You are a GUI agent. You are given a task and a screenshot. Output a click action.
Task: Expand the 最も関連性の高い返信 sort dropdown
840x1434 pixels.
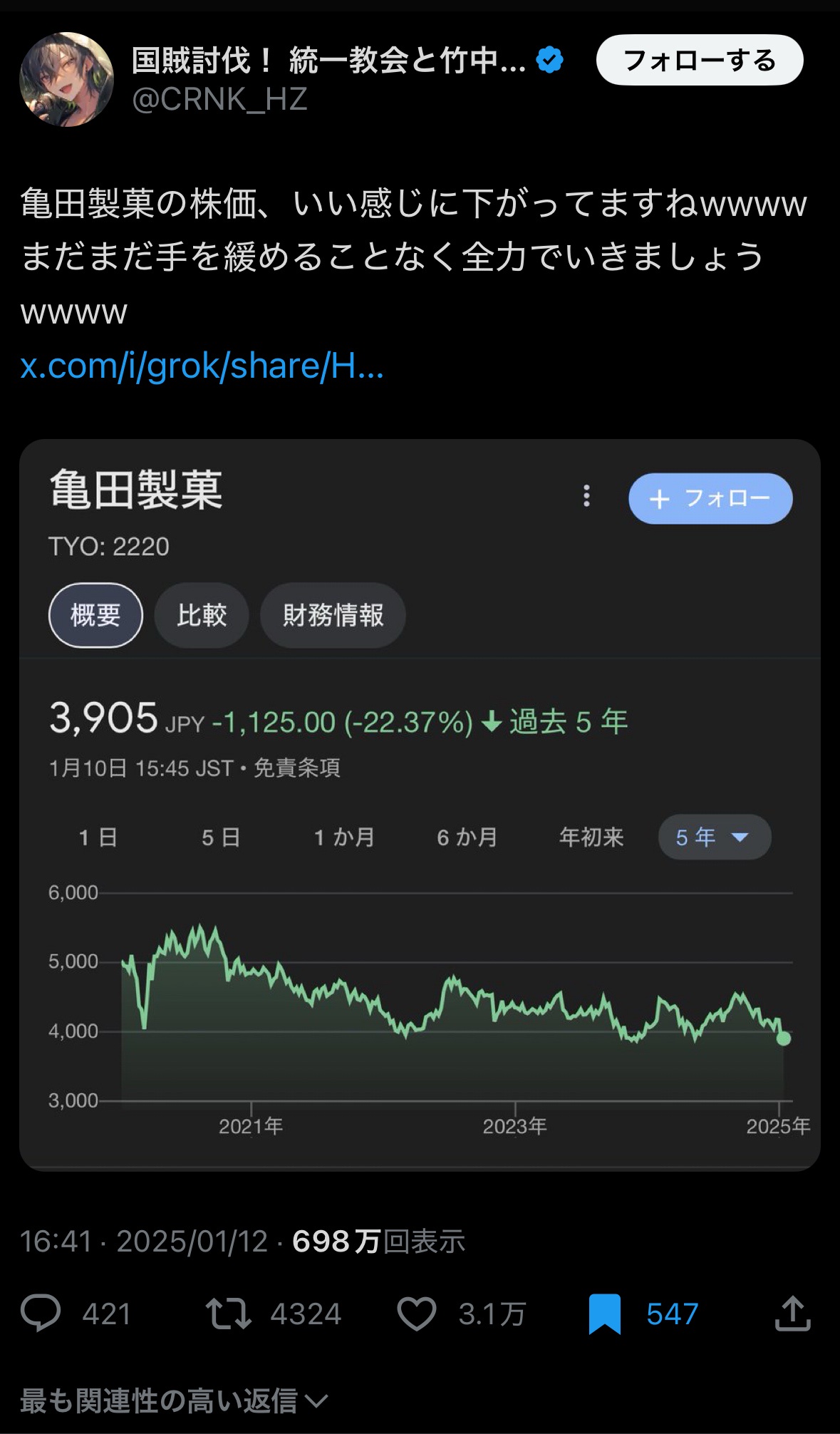174,1401
